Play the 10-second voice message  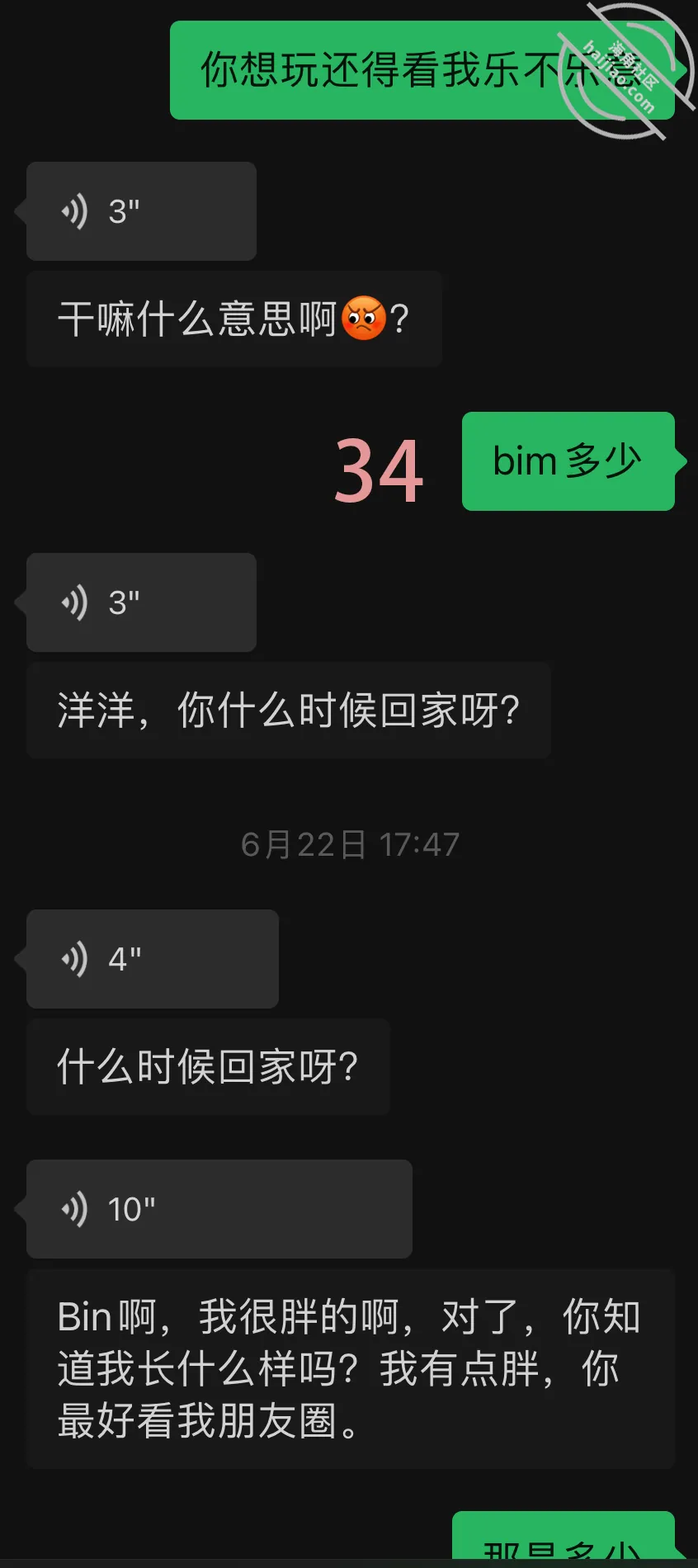click(219, 1209)
